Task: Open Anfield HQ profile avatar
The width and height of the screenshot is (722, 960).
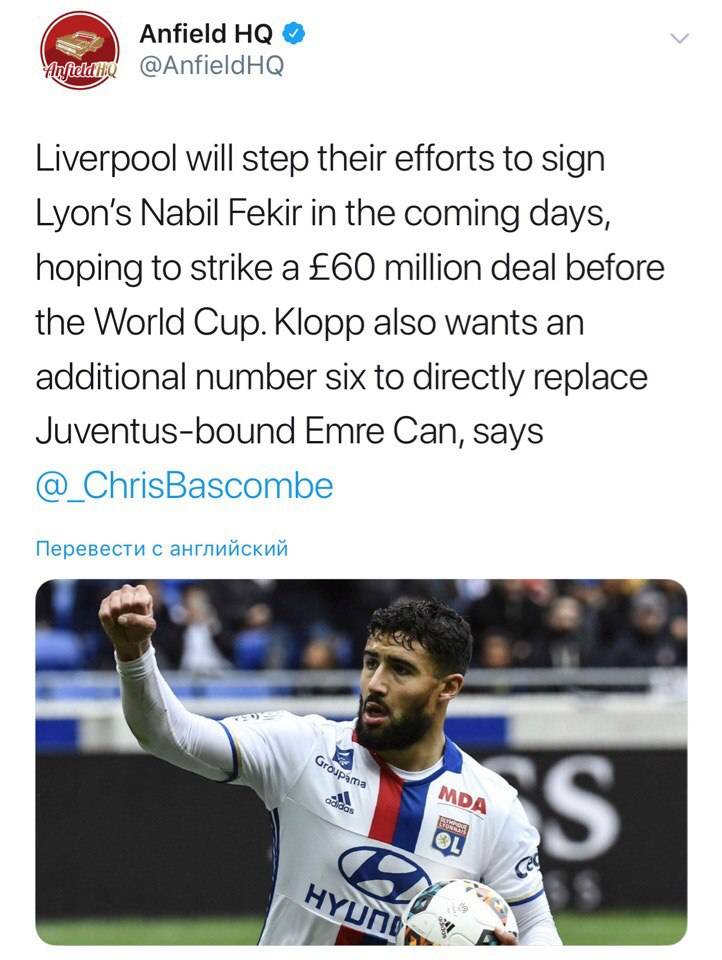Action: 79,50
